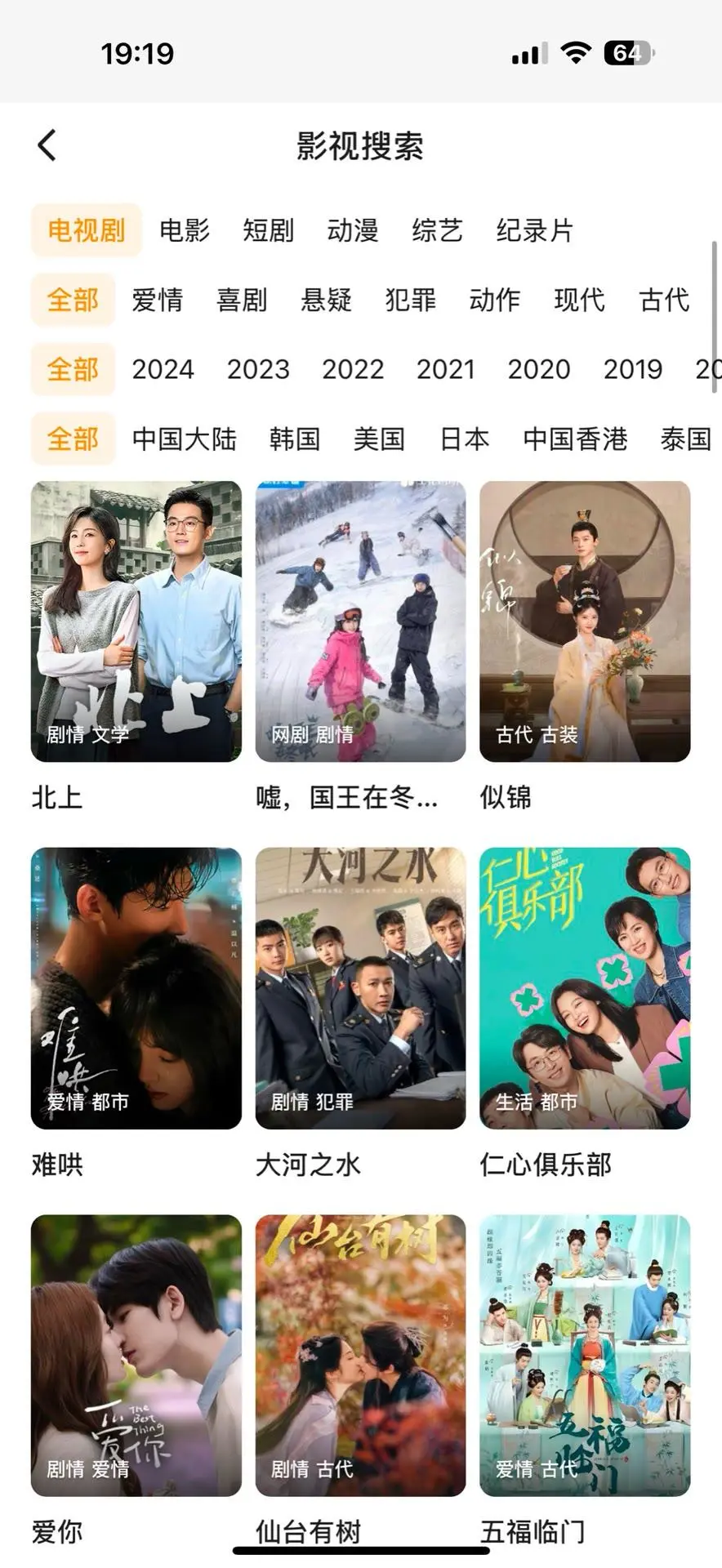Viewport: 722px width, 1568px height.
Task: Open the drama 北上
Action: pos(136,621)
